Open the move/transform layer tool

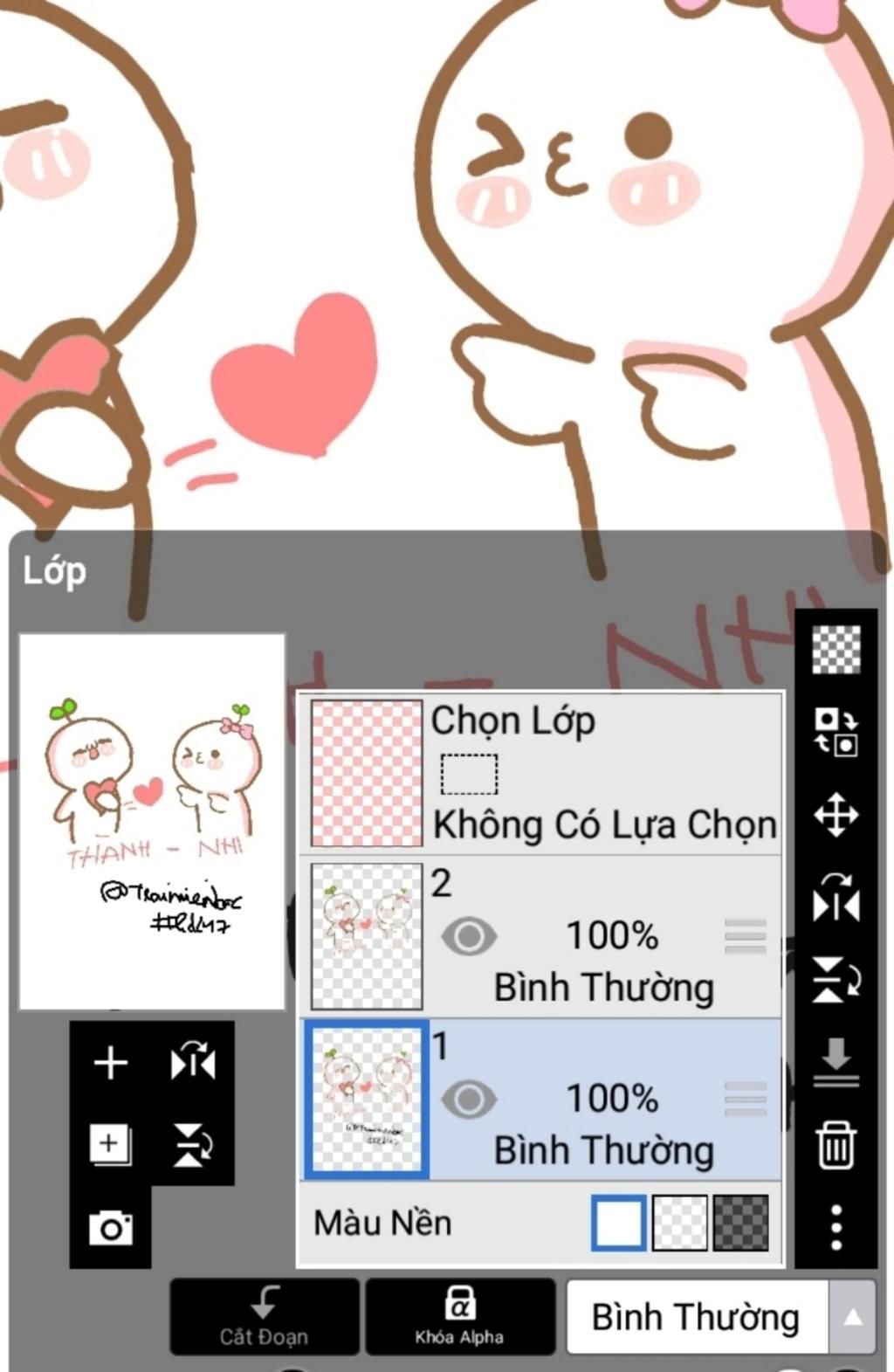(x=836, y=815)
